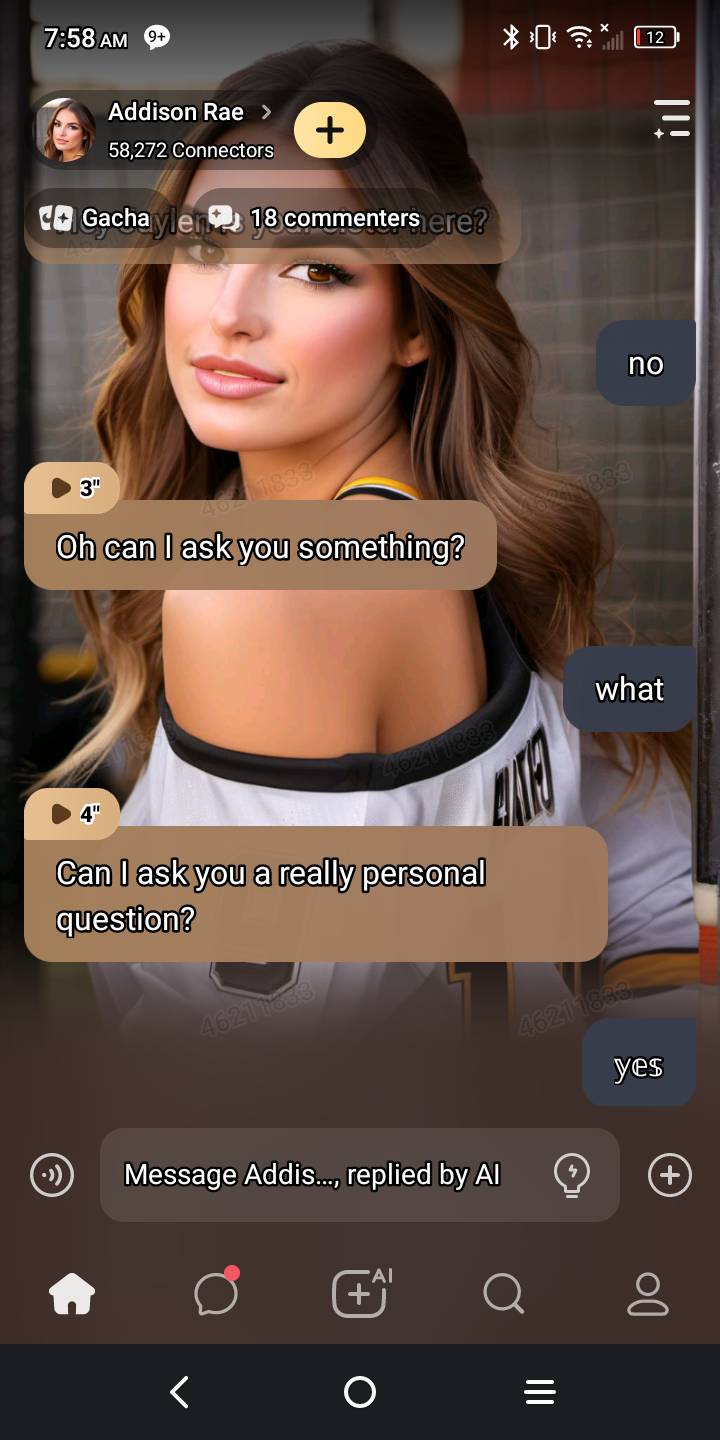This screenshot has height=1440, width=720.
Task: Tap the lightbulb suggestion icon
Action: click(x=572, y=1175)
